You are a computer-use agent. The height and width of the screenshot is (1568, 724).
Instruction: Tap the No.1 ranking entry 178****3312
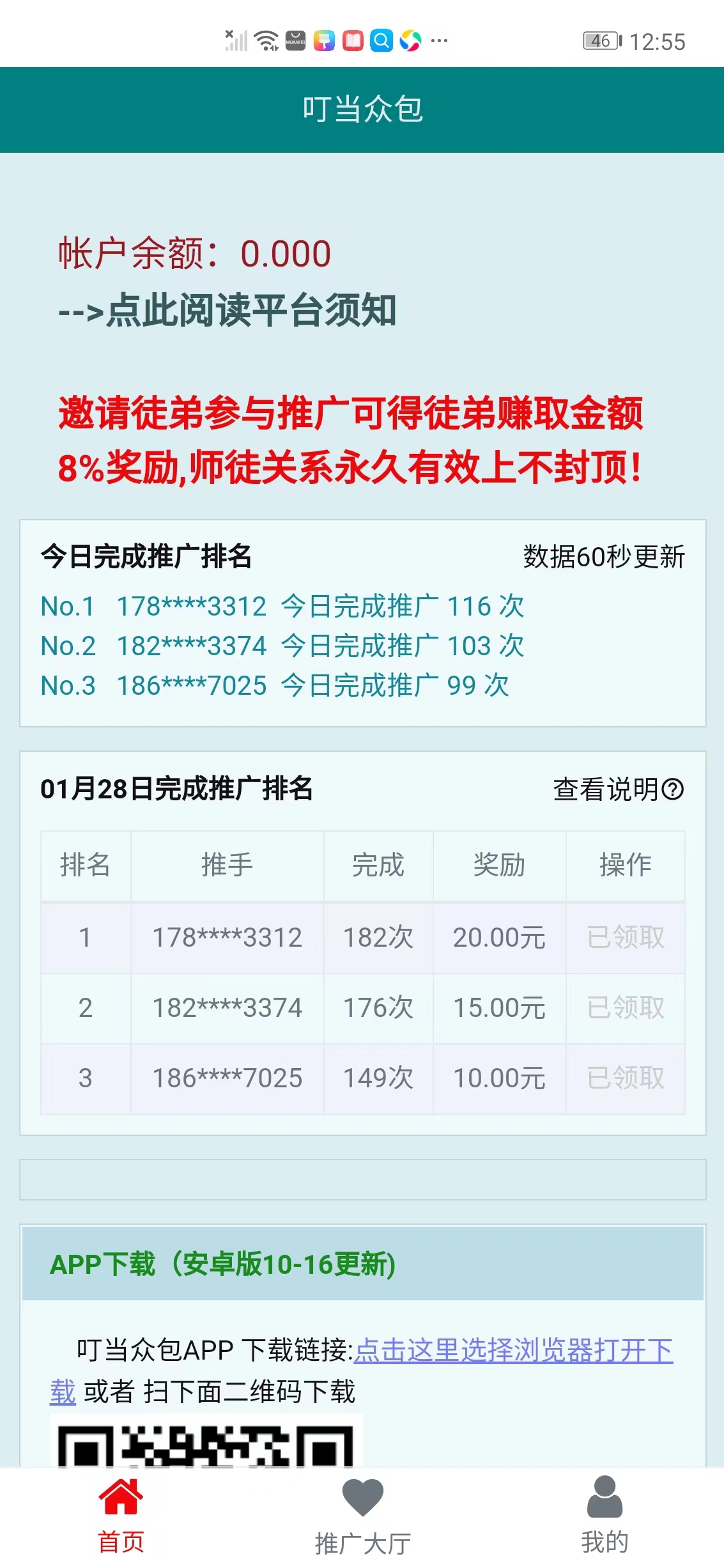click(281, 608)
